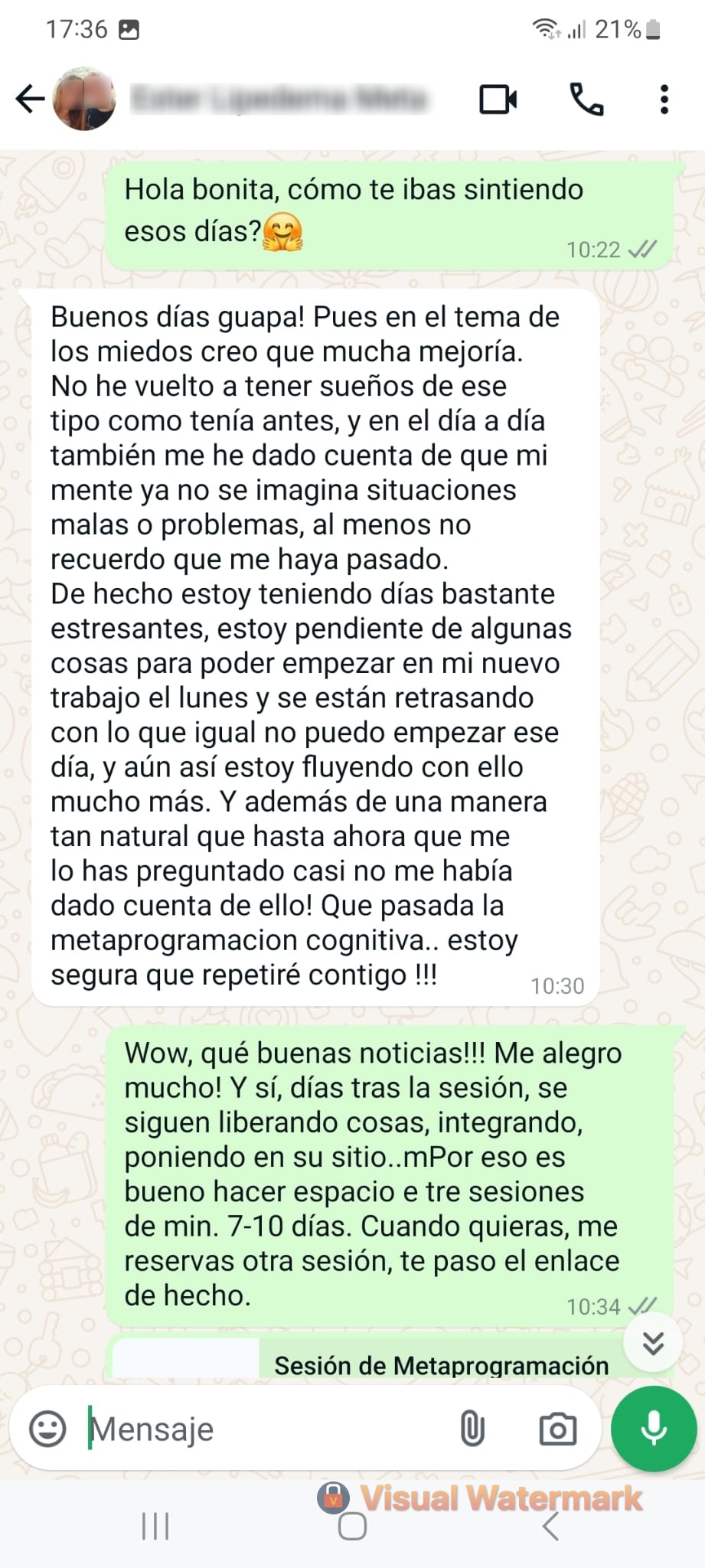705x1568 pixels.
Task: Record a voice message with the microphone
Action: (x=653, y=1428)
